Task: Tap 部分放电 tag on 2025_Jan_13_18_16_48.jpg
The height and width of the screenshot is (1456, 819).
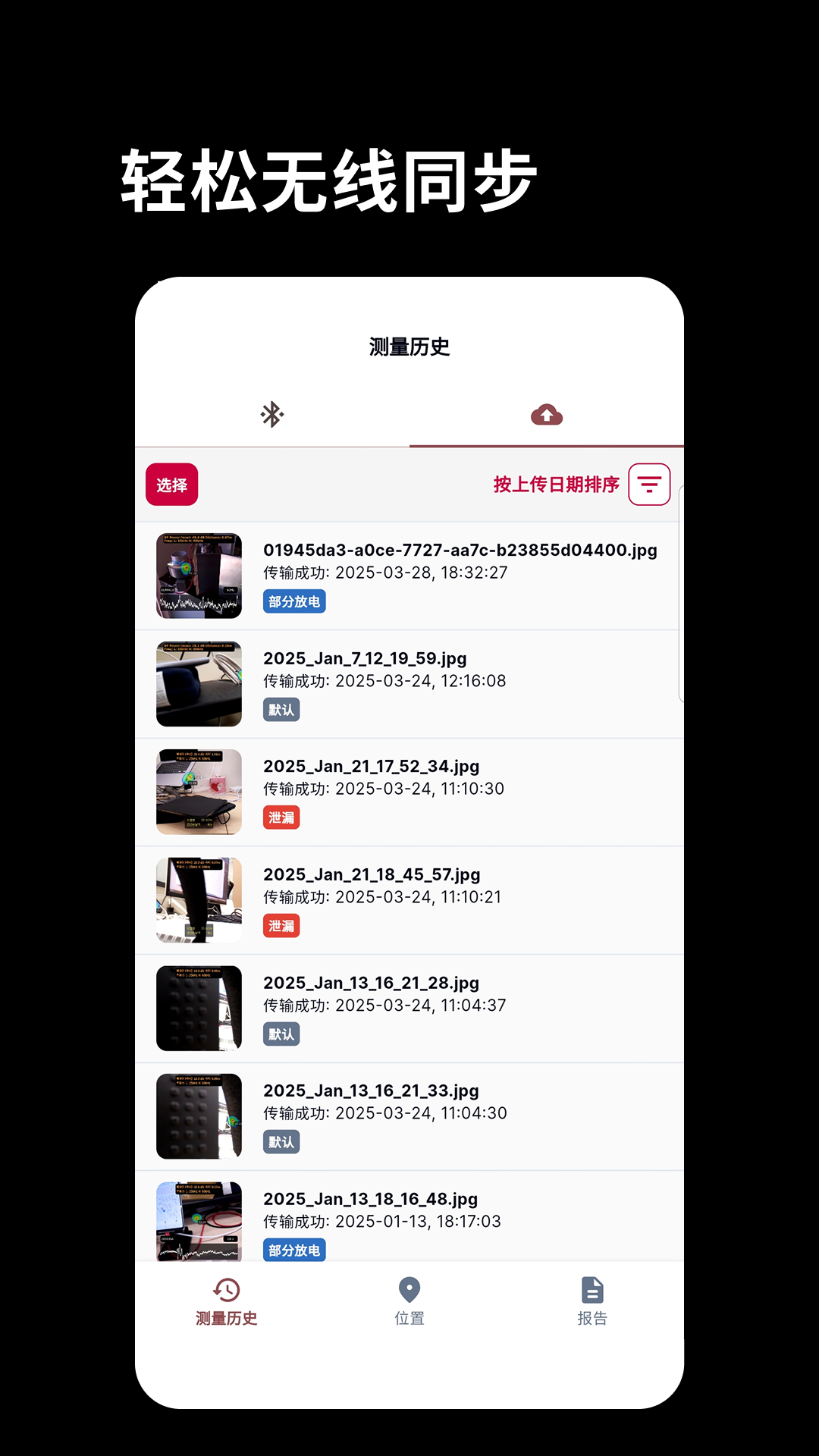Action: pyautogui.click(x=294, y=1250)
